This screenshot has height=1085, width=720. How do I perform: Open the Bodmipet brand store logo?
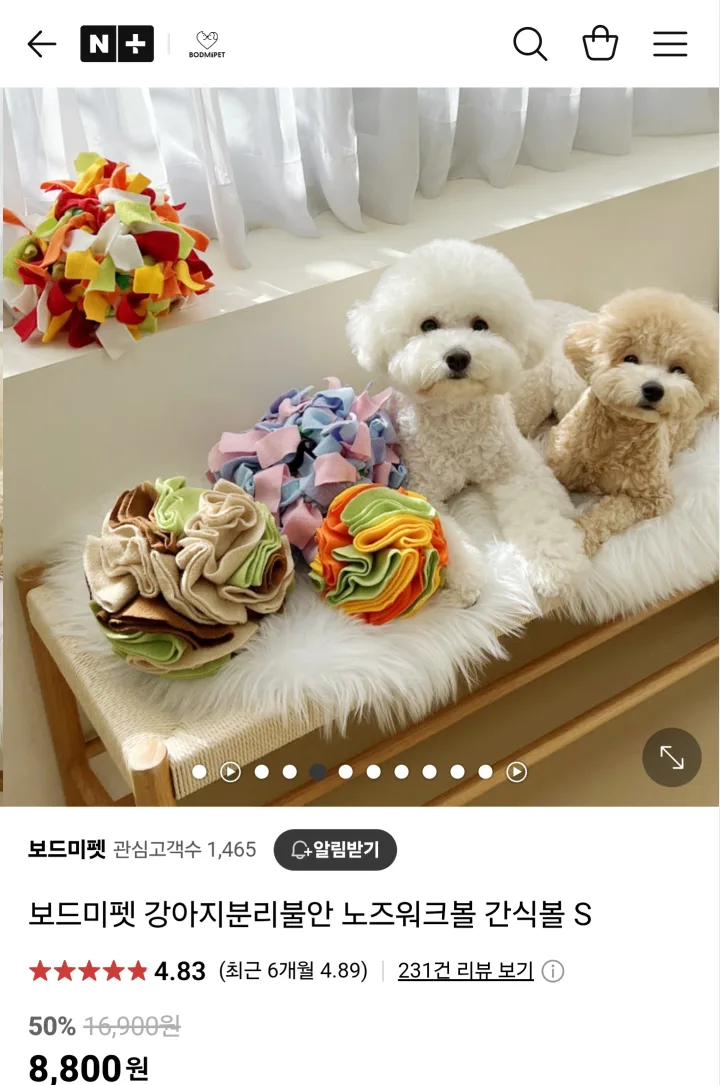point(207,44)
